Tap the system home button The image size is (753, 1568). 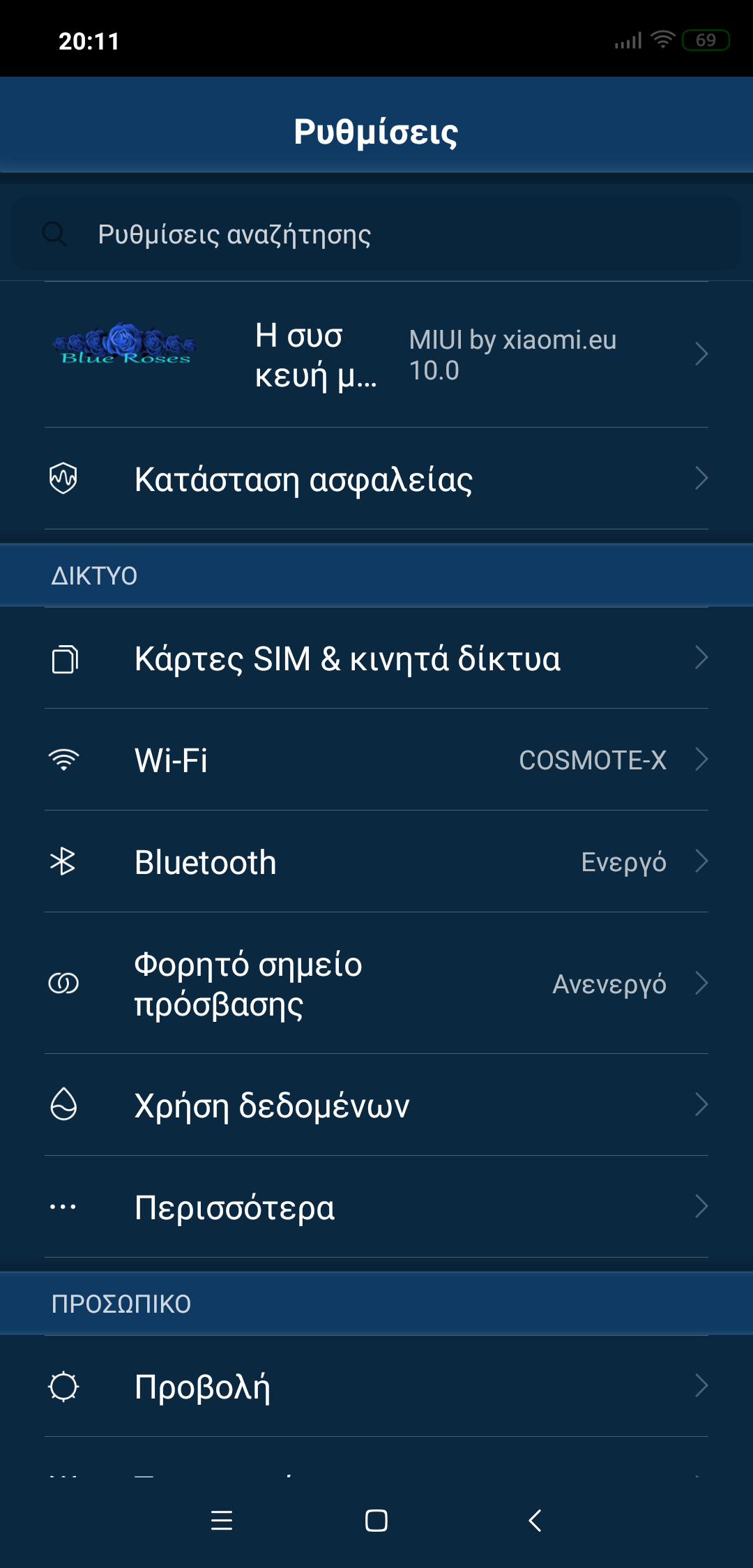[x=376, y=1521]
